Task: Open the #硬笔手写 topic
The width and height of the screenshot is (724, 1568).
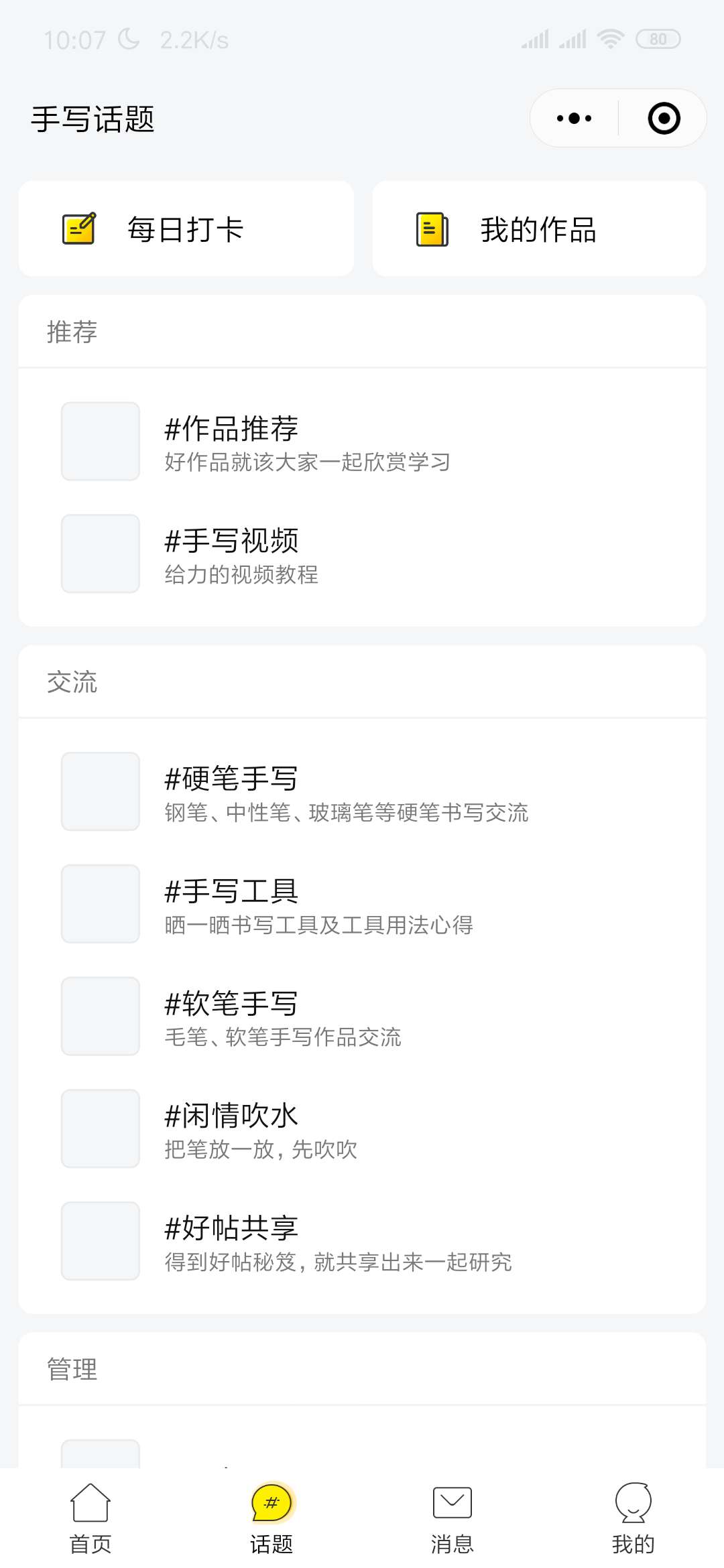Action: (362, 791)
